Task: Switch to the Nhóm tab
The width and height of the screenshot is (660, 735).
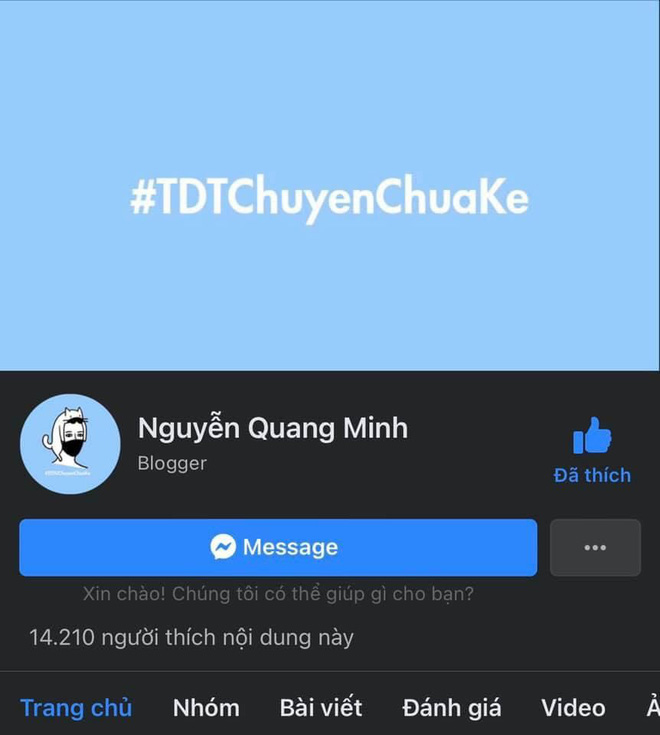Action: tap(206, 708)
